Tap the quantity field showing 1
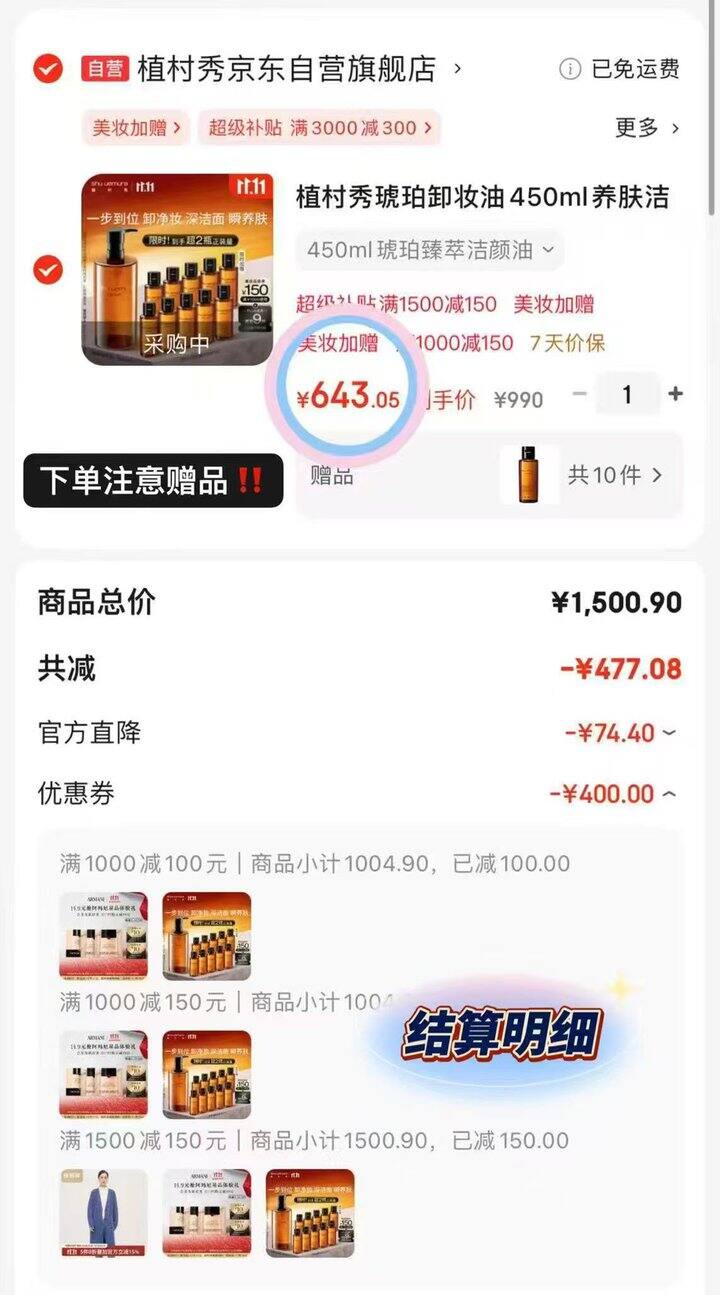The width and height of the screenshot is (720, 1295). (x=627, y=394)
